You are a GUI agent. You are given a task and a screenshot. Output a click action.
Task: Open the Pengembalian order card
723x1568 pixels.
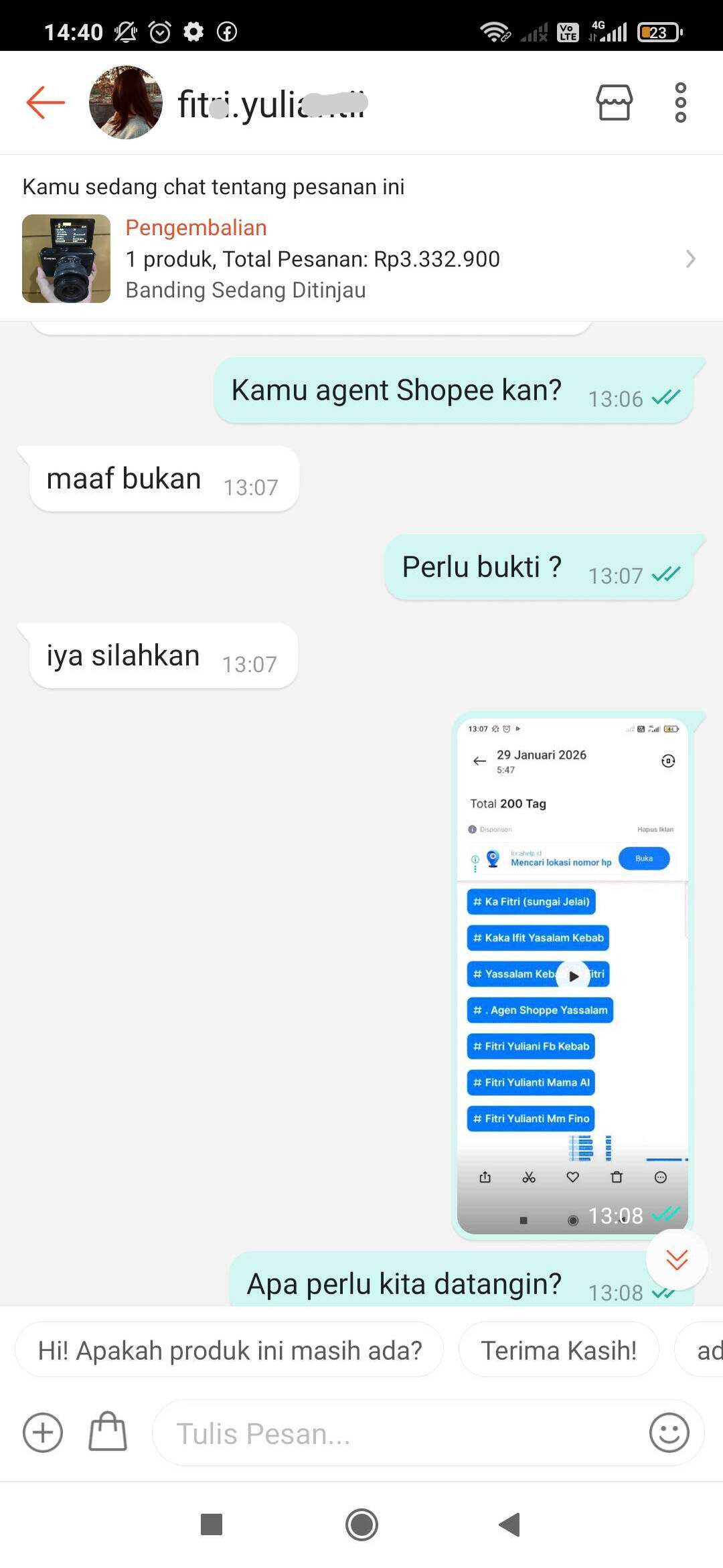pos(361,259)
